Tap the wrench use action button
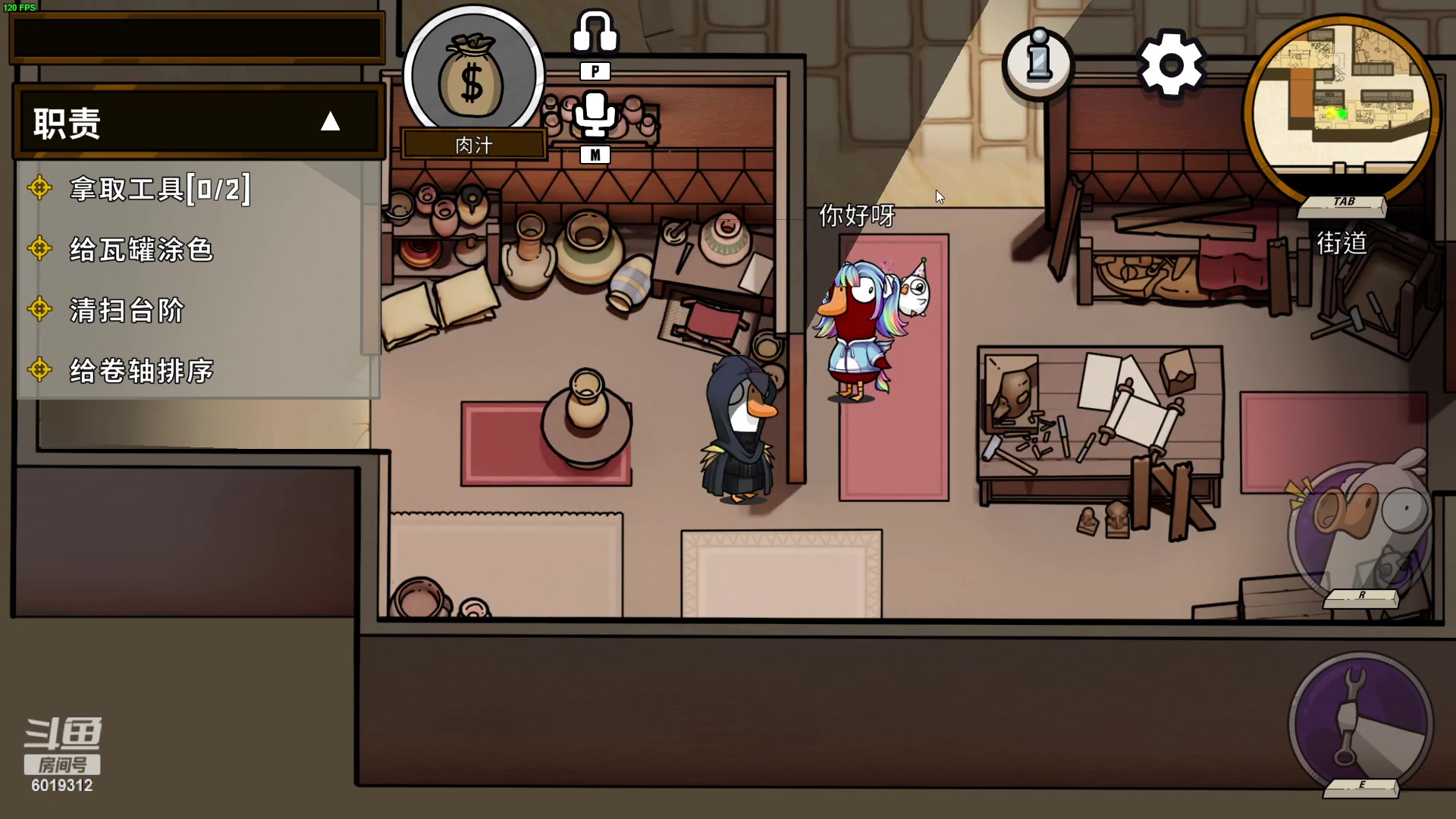 coord(1360,723)
